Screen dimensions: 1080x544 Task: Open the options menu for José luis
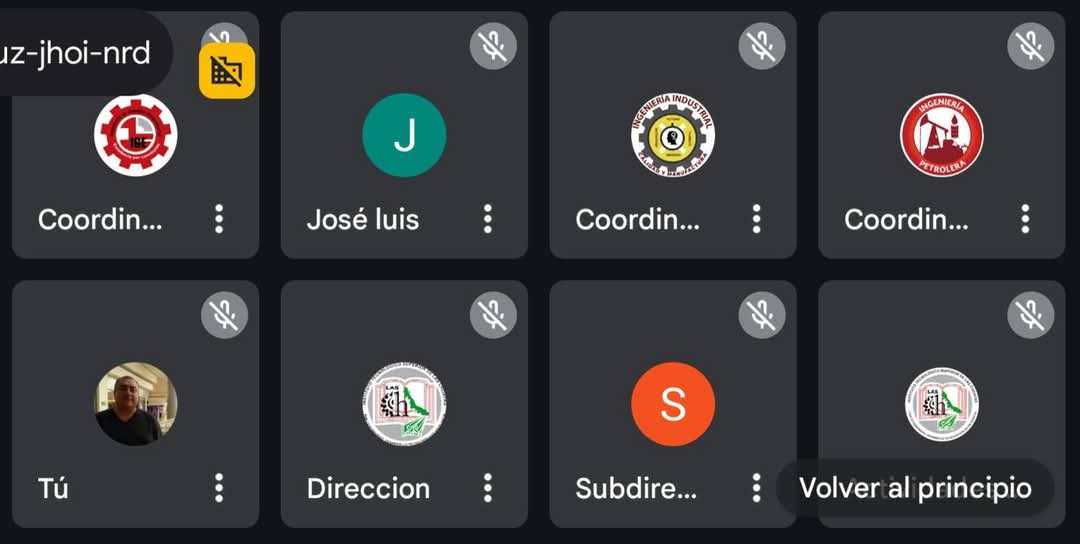click(x=487, y=219)
